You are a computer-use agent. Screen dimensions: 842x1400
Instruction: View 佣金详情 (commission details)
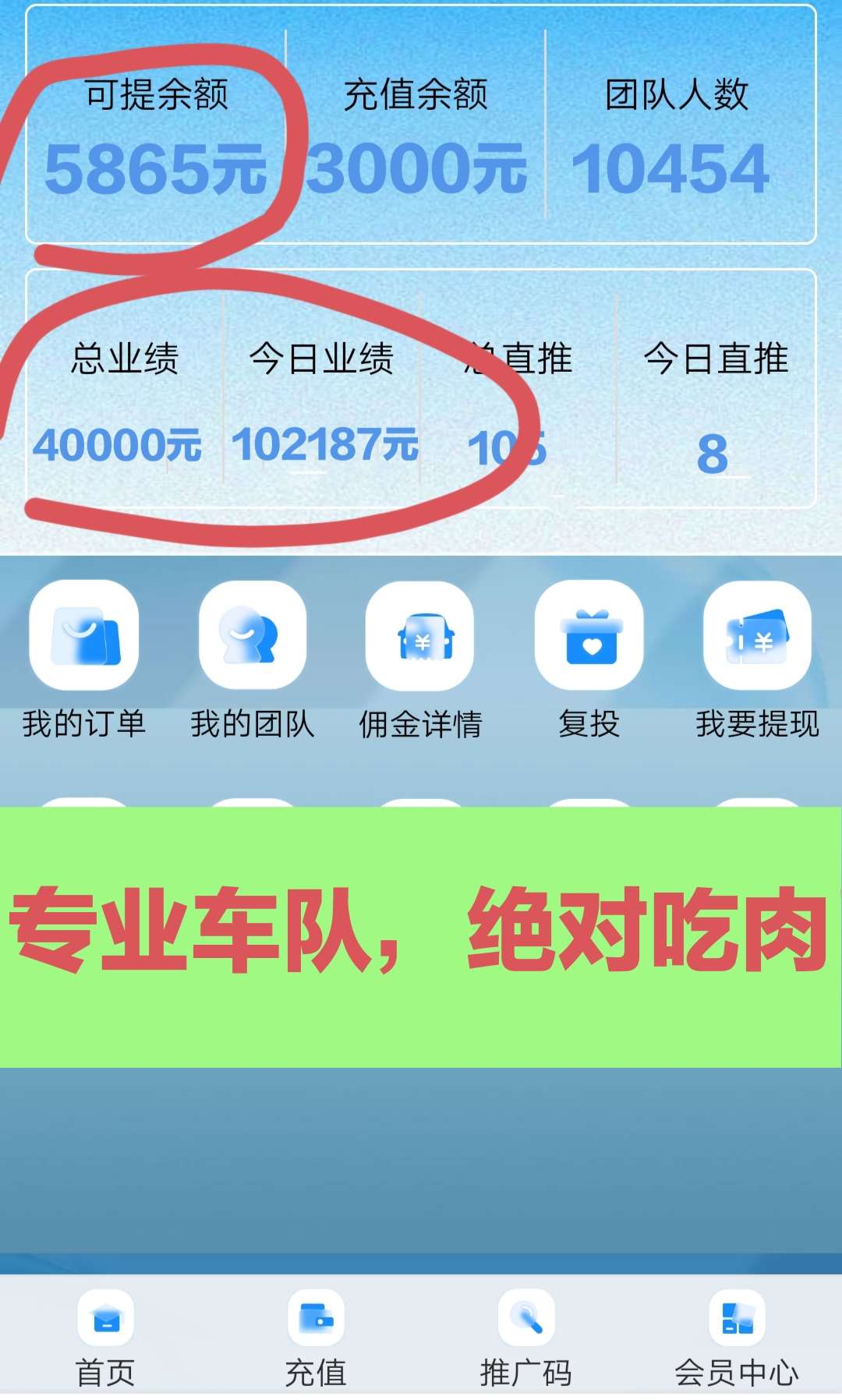[420, 635]
